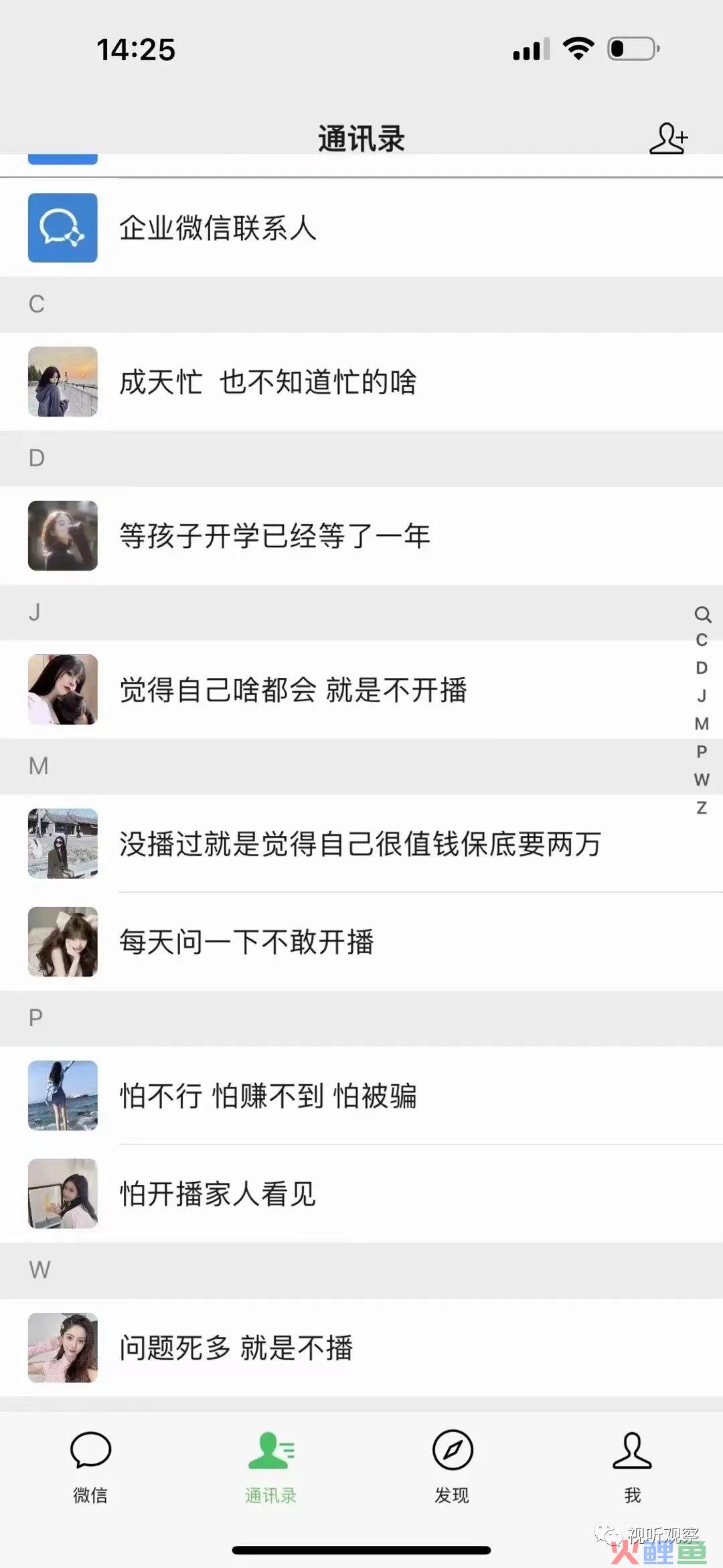Open 企业微信联系人 row
Screen dimensions: 723x1568
pos(361,228)
